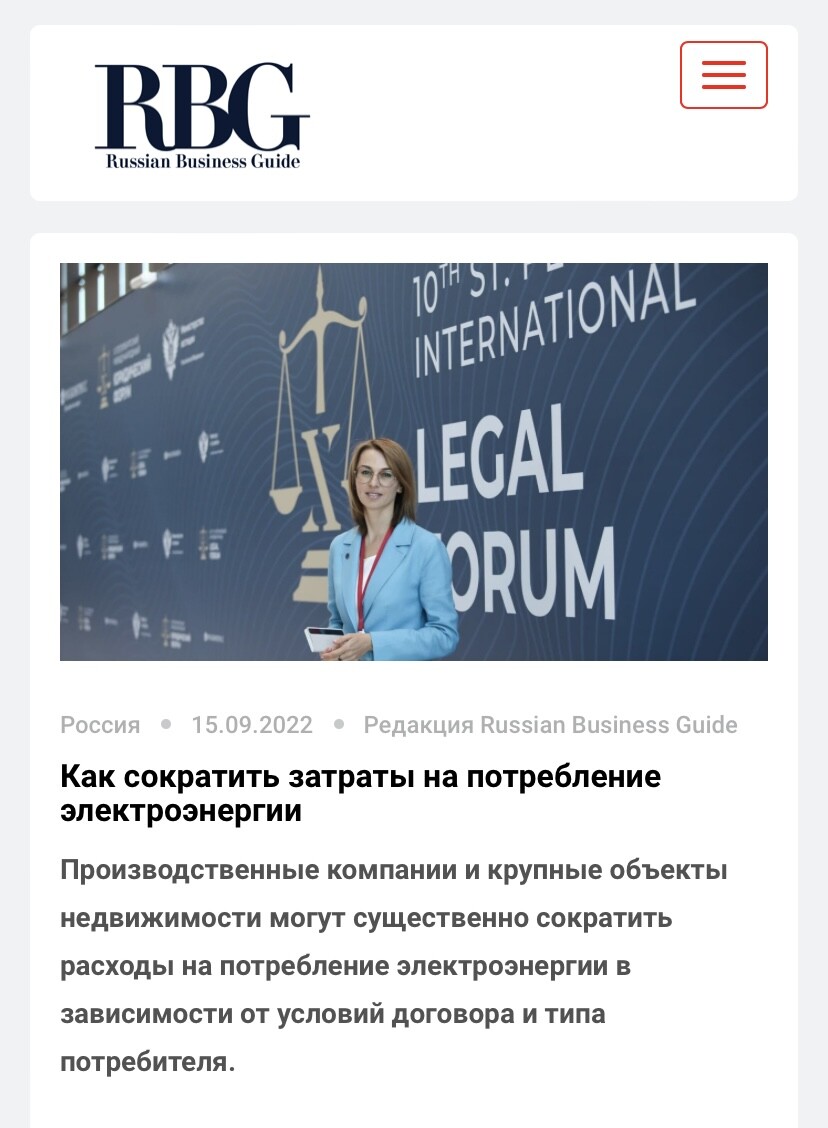Open article about reducing electricity costs
828x1128 pixels.
pyautogui.click(x=360, y=793)
